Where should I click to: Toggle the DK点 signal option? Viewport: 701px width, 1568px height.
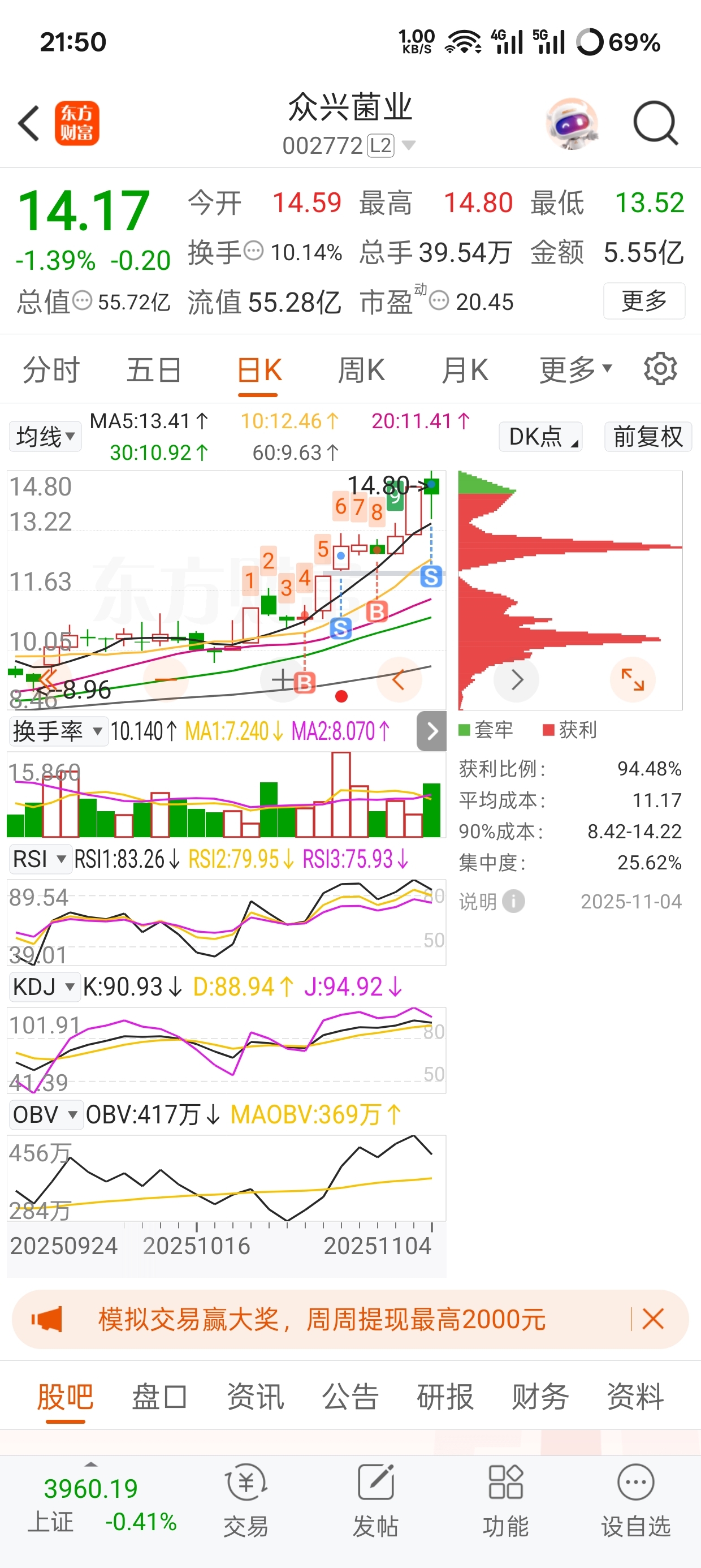(540, 437)
